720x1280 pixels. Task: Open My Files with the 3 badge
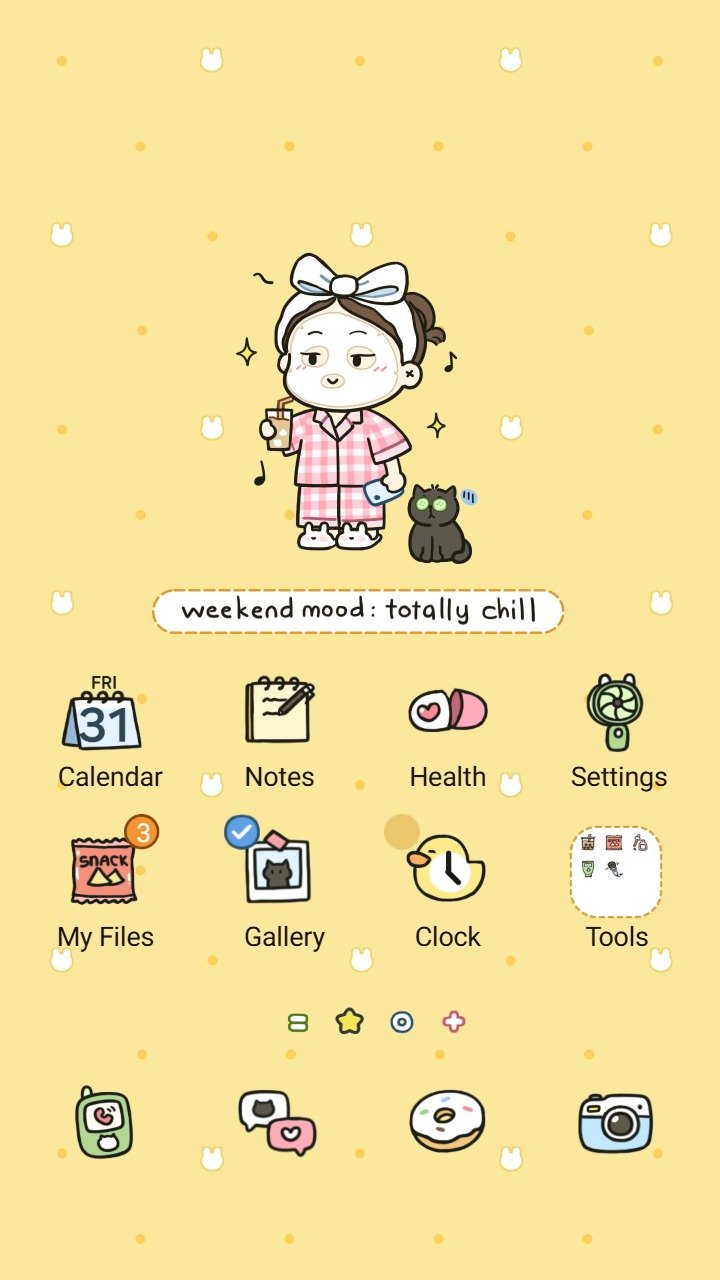(x=104, y=870)
